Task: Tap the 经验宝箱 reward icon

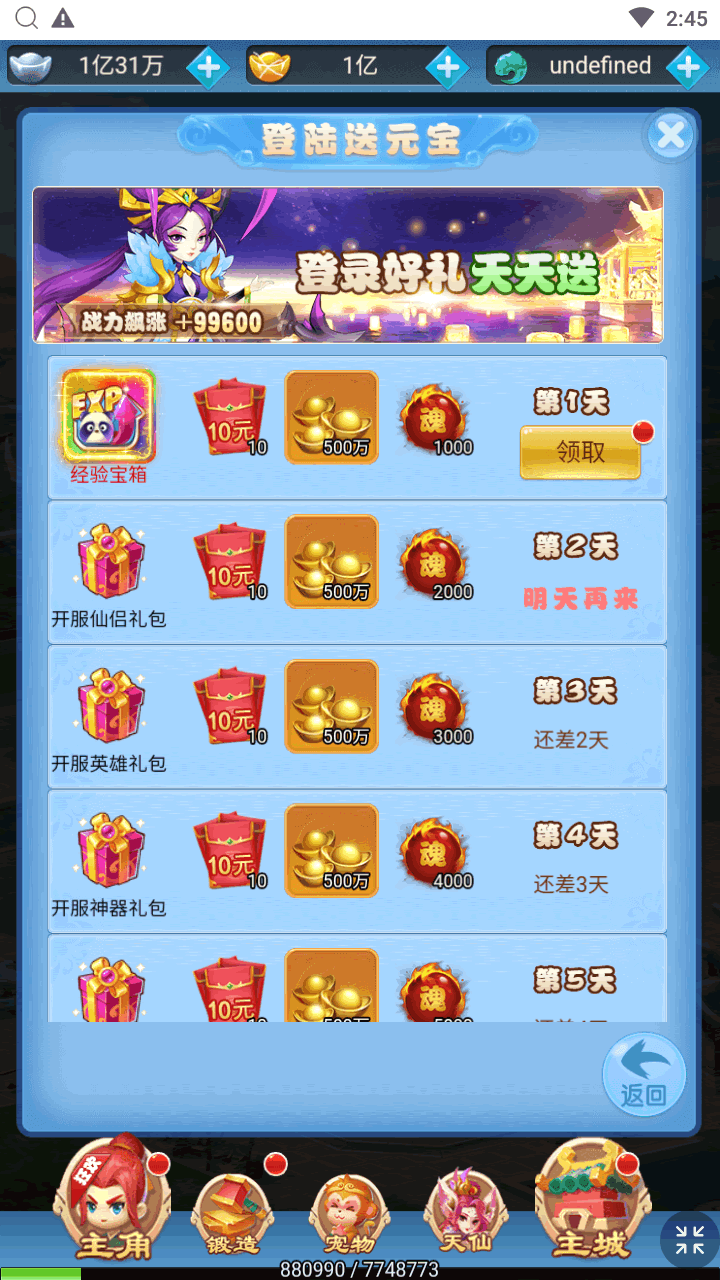Action: [108, 416]
